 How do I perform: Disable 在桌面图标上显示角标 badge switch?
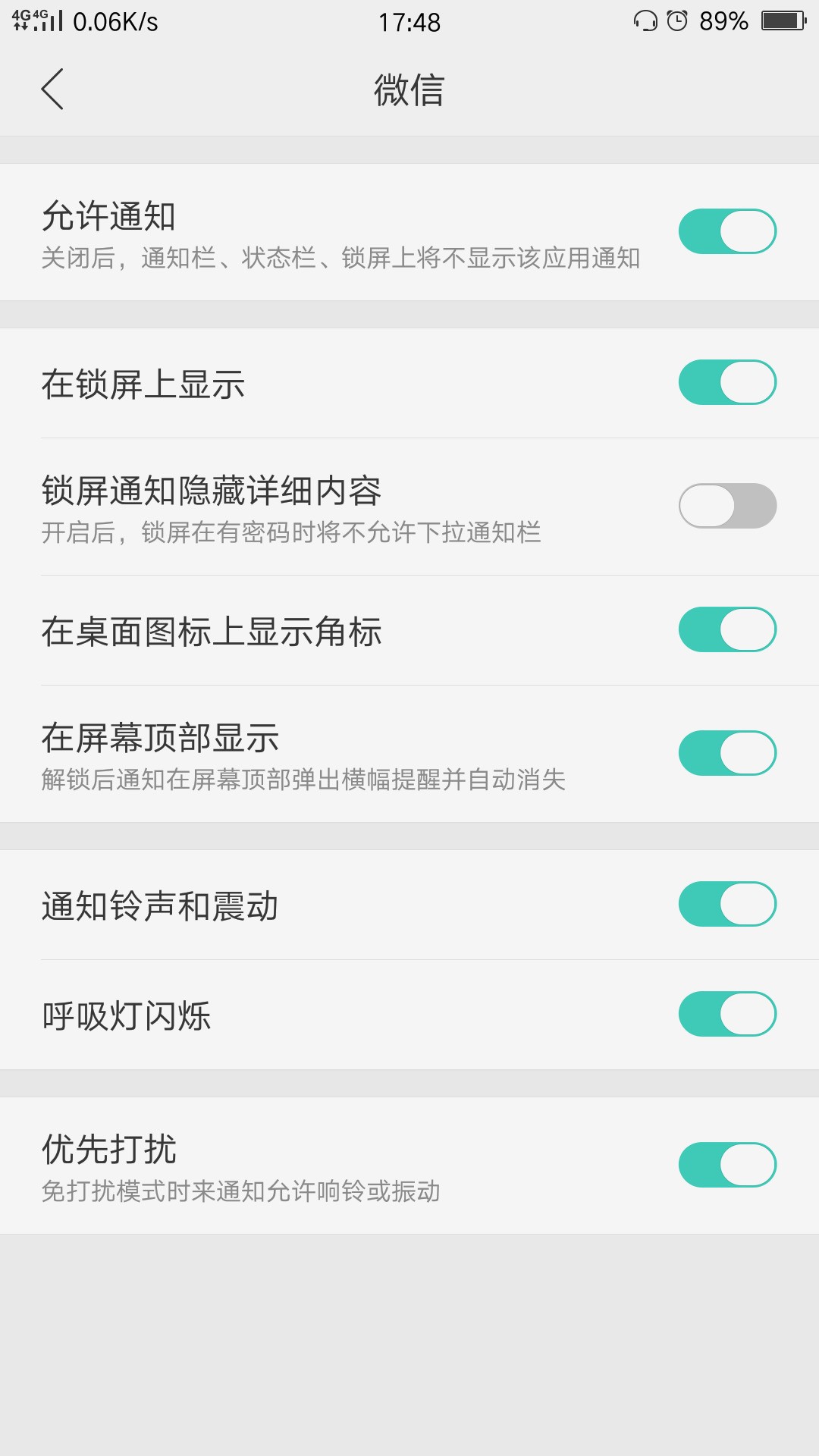coord(729,629)
